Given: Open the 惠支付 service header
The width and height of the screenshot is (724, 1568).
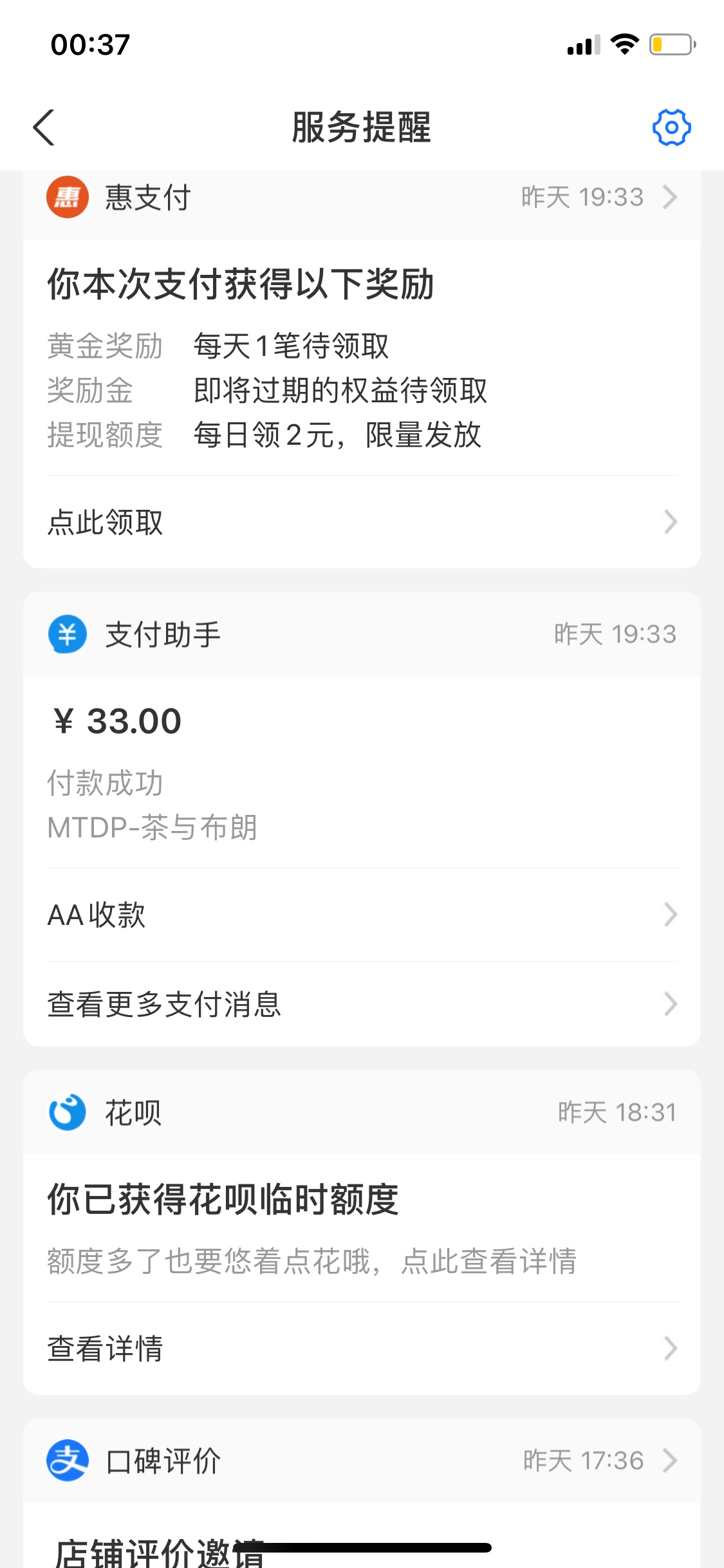Looking at the screenshot, I should pos(362,198).
